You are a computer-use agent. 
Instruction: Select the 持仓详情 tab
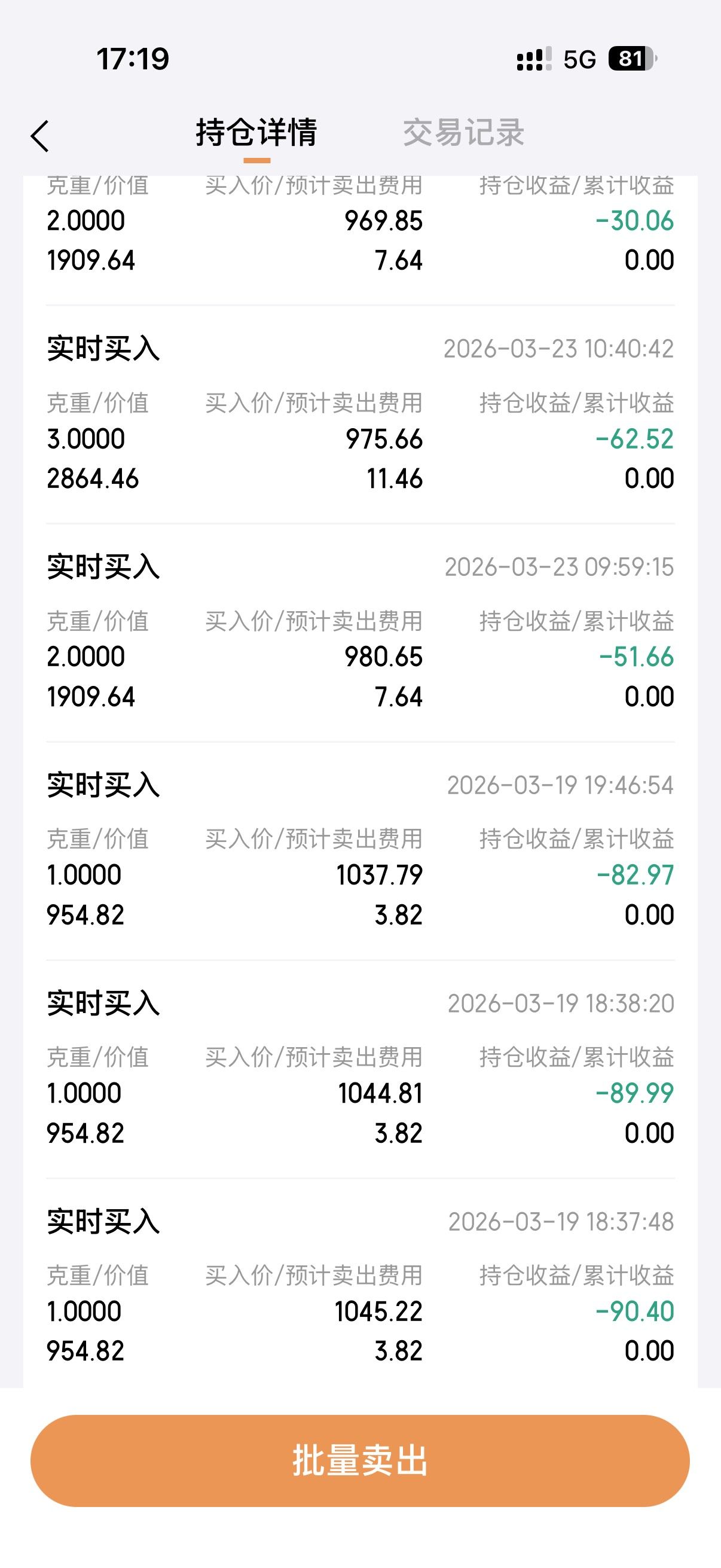click(256, 133)
